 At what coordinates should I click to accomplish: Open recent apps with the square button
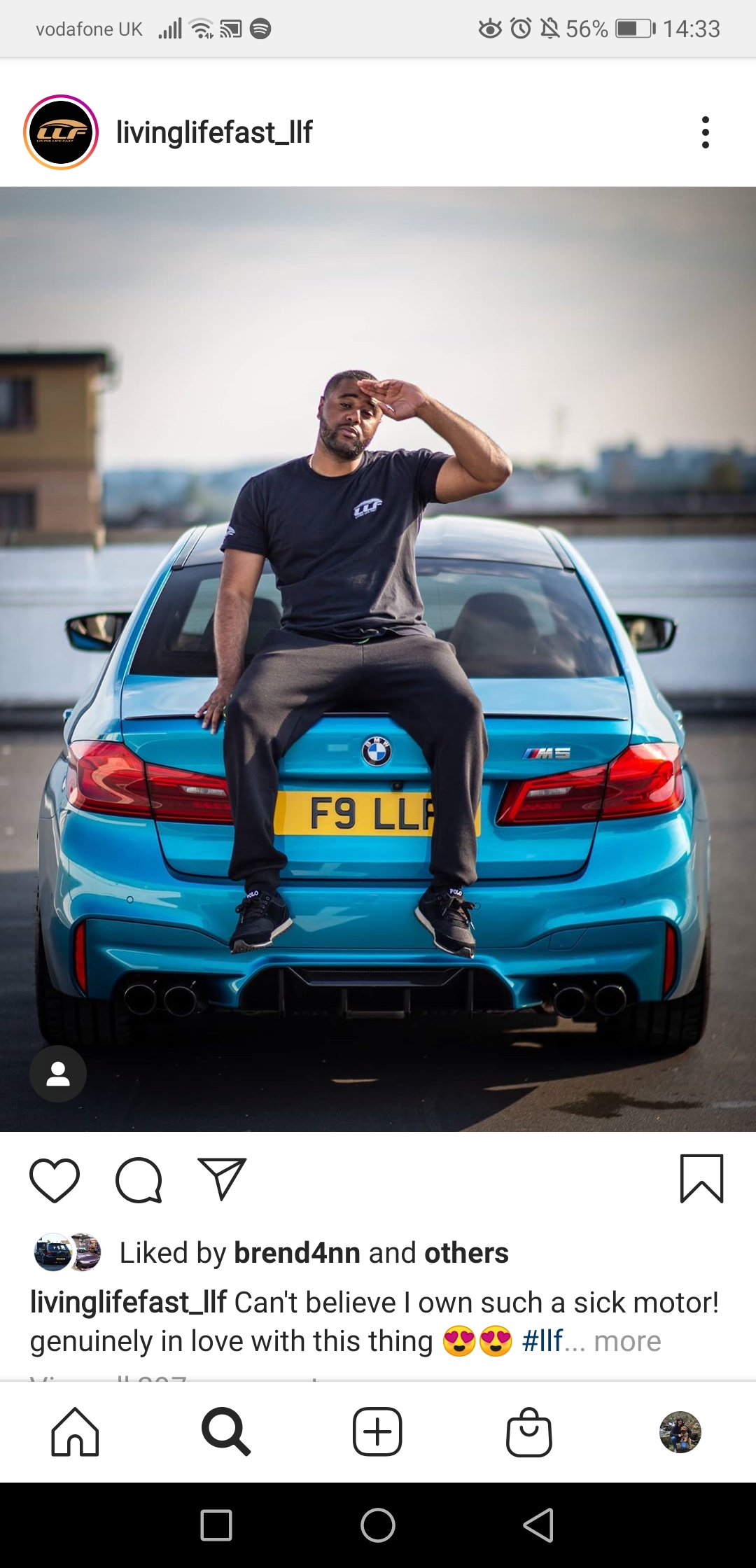(216, 1525)
